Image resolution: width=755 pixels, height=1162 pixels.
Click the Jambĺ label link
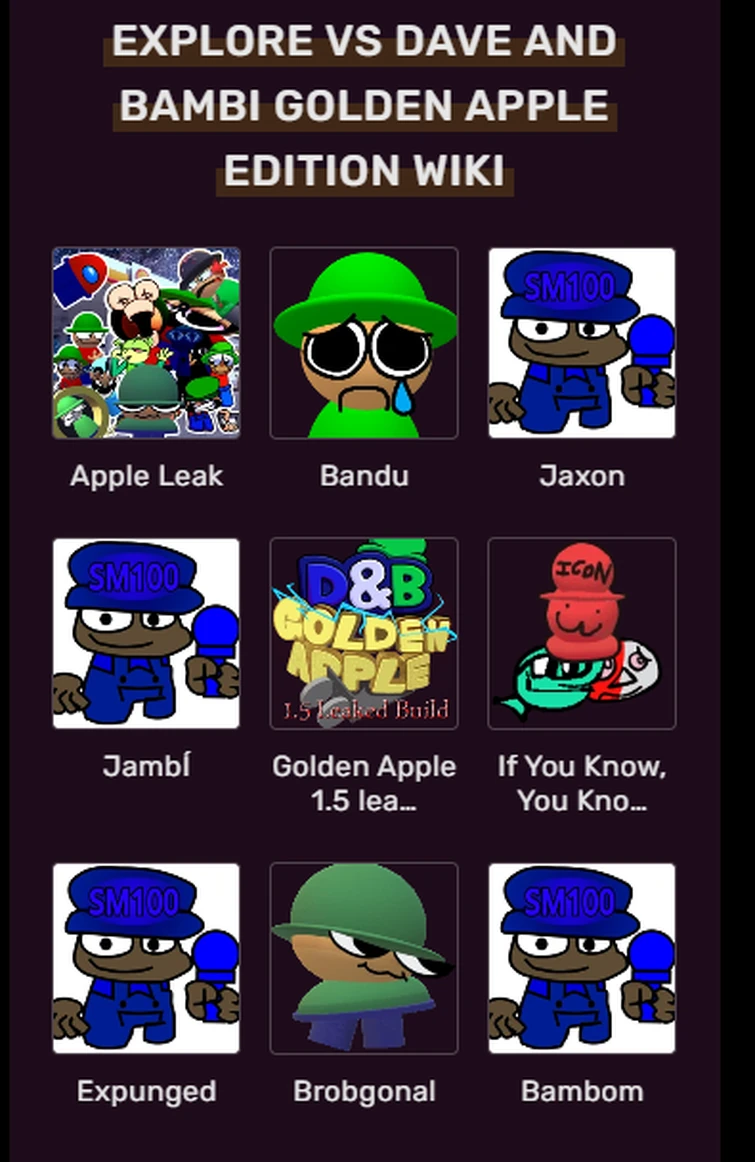146,766
